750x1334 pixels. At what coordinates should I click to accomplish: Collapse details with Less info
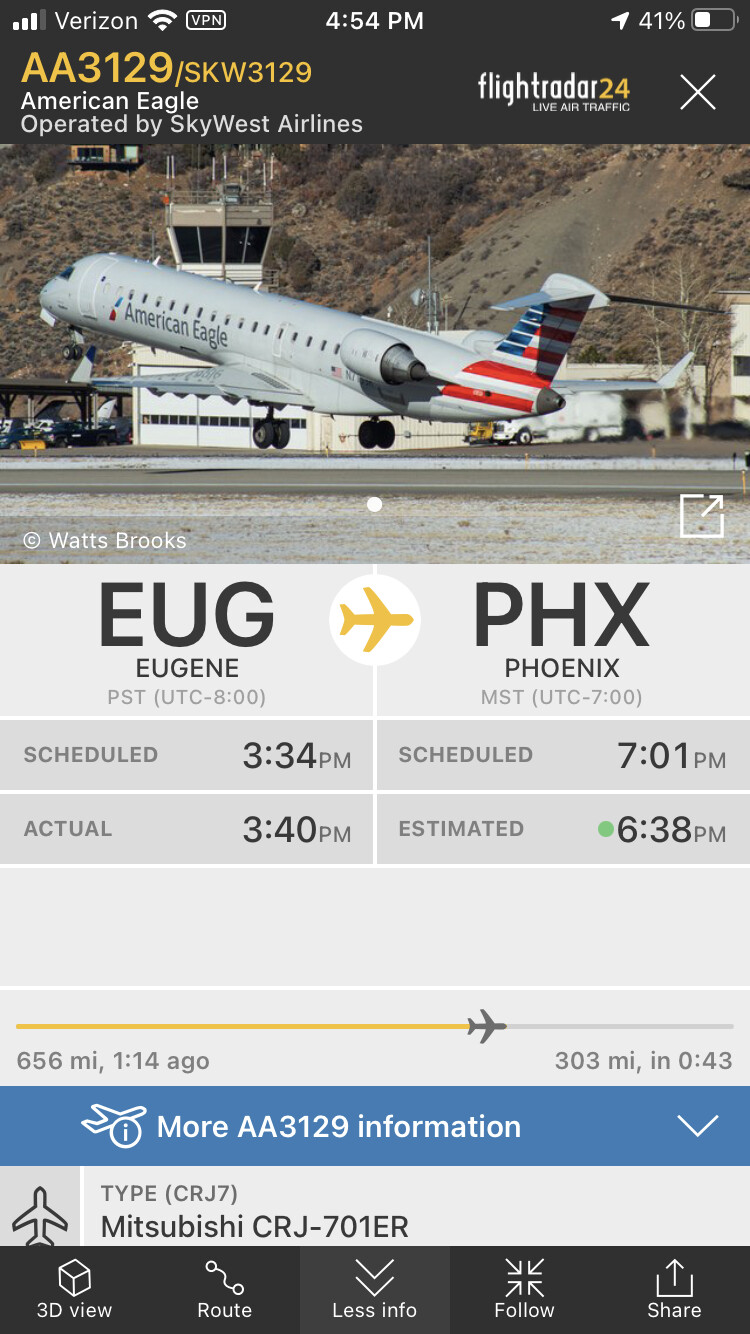pyautogui.click(x=375, y=1290)
